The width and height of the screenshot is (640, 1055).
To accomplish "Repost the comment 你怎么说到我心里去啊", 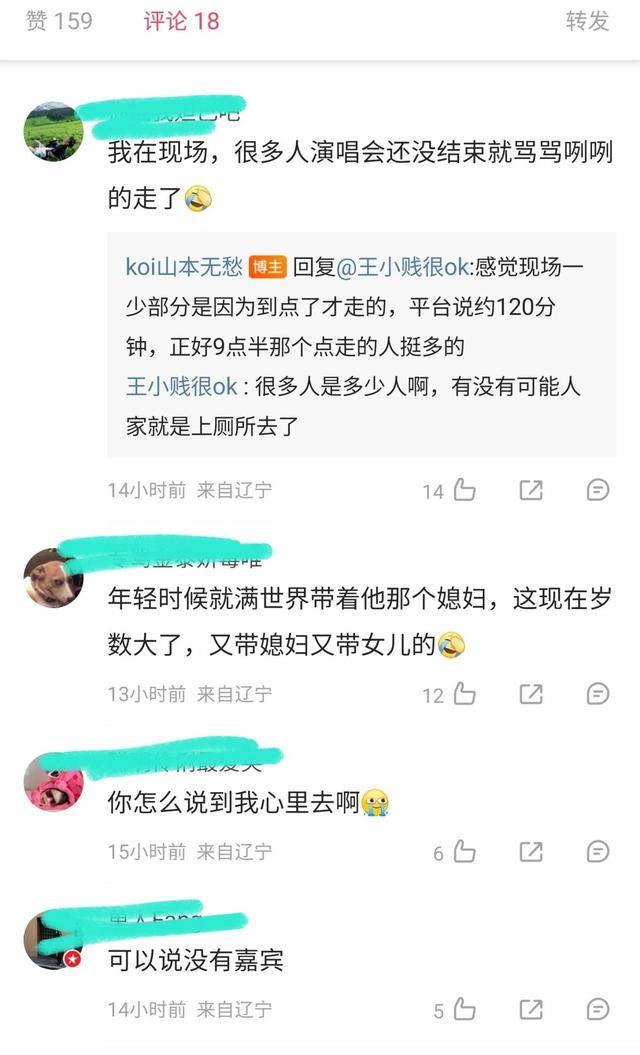I will 531,852.
